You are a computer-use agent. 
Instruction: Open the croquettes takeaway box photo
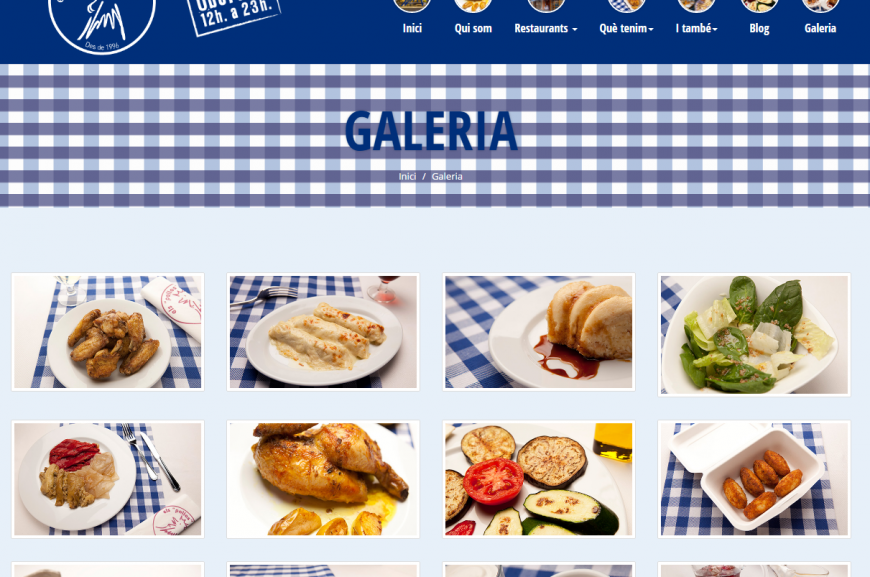754,479
